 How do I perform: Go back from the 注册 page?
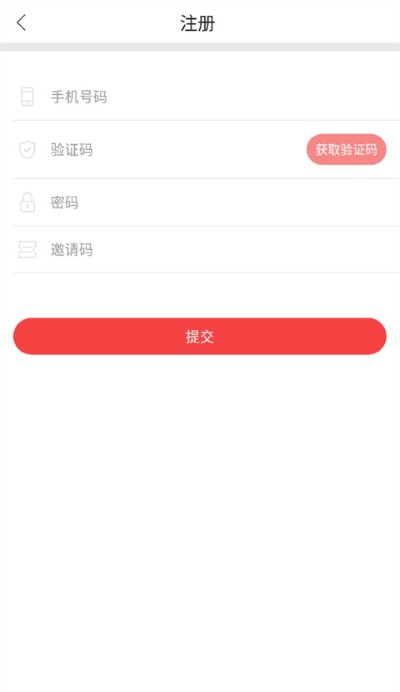(21, 23)
